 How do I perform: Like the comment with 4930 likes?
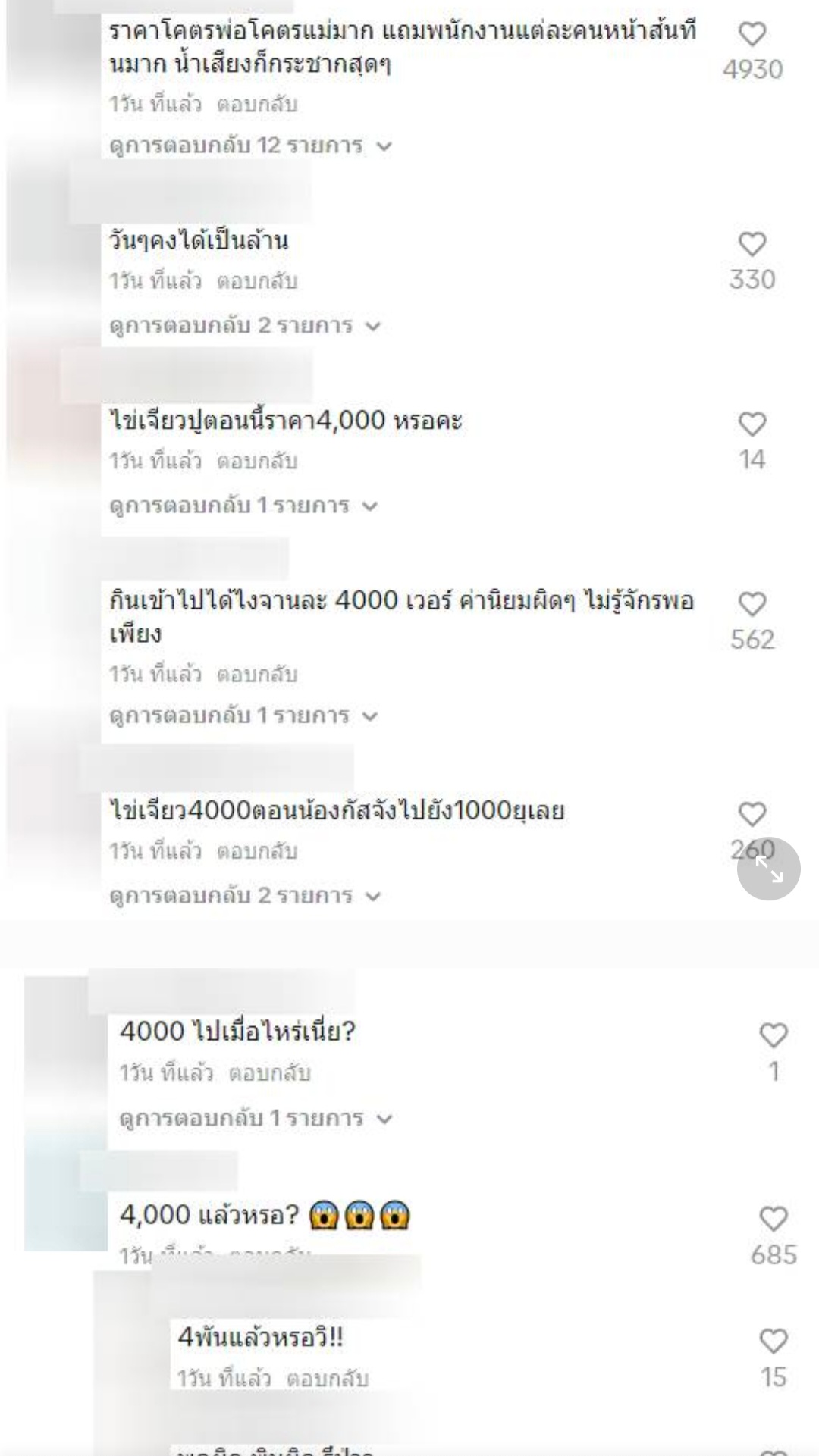point(752,34)
